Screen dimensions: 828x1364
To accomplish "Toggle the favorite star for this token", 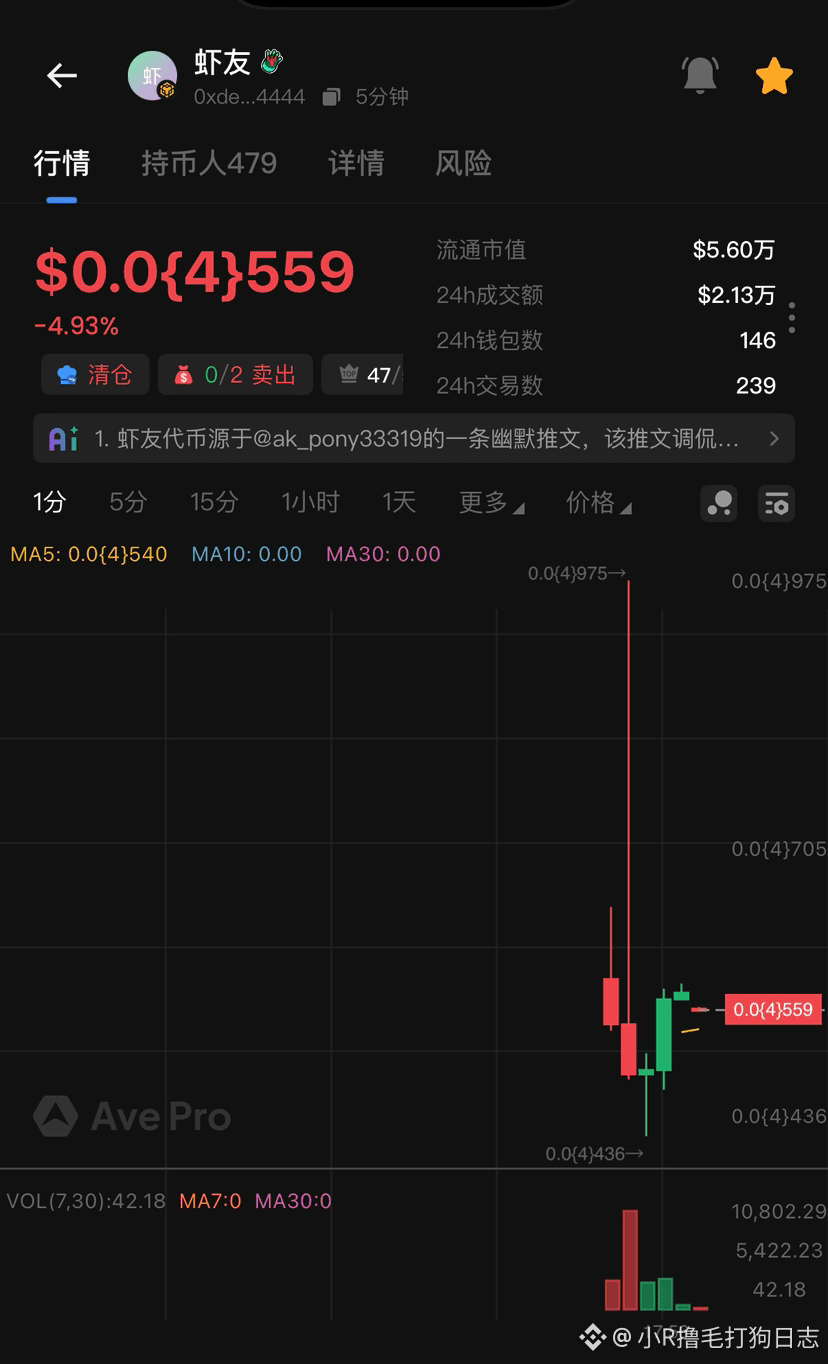I will coord(774,76).
